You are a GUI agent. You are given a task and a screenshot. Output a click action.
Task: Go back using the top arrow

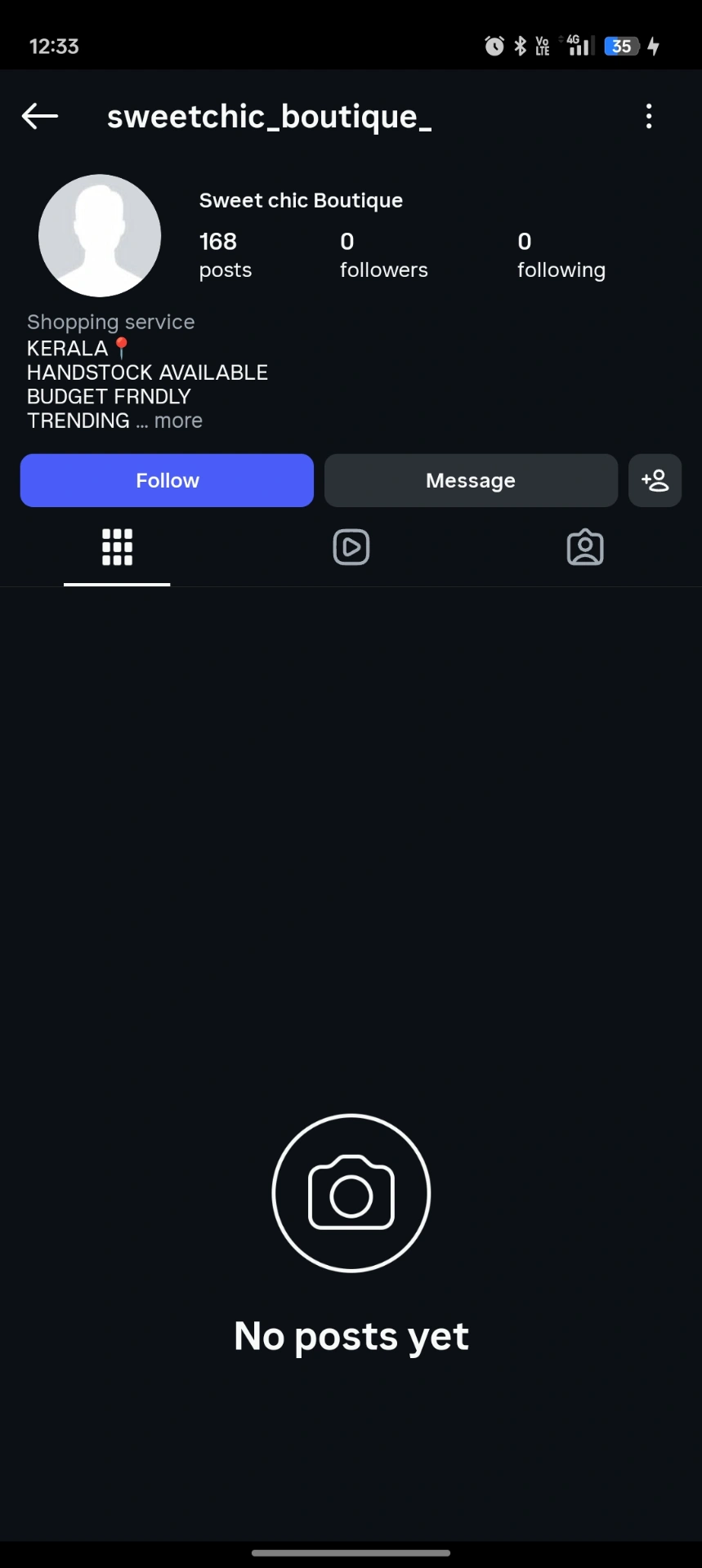click(x=39, y=117)
